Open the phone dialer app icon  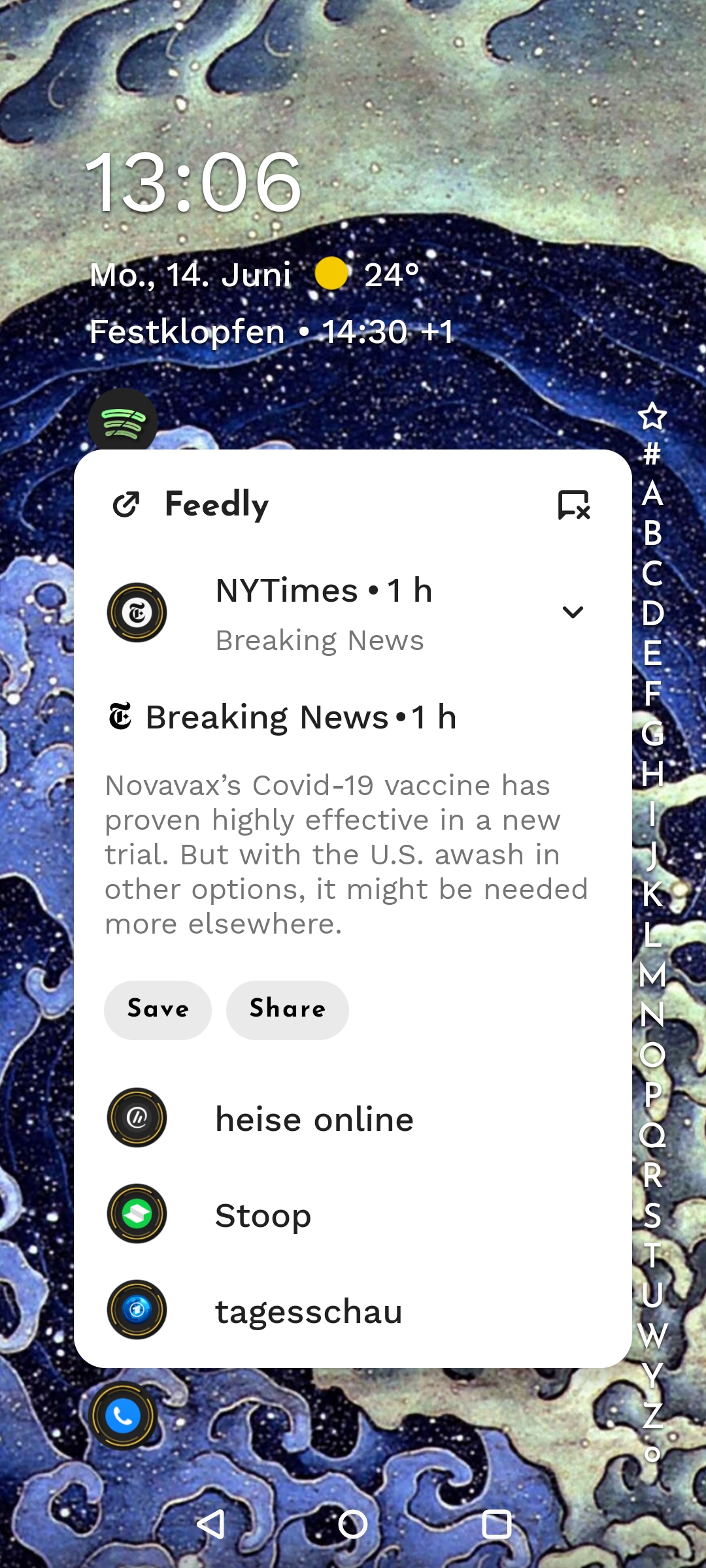point(123,1416)
